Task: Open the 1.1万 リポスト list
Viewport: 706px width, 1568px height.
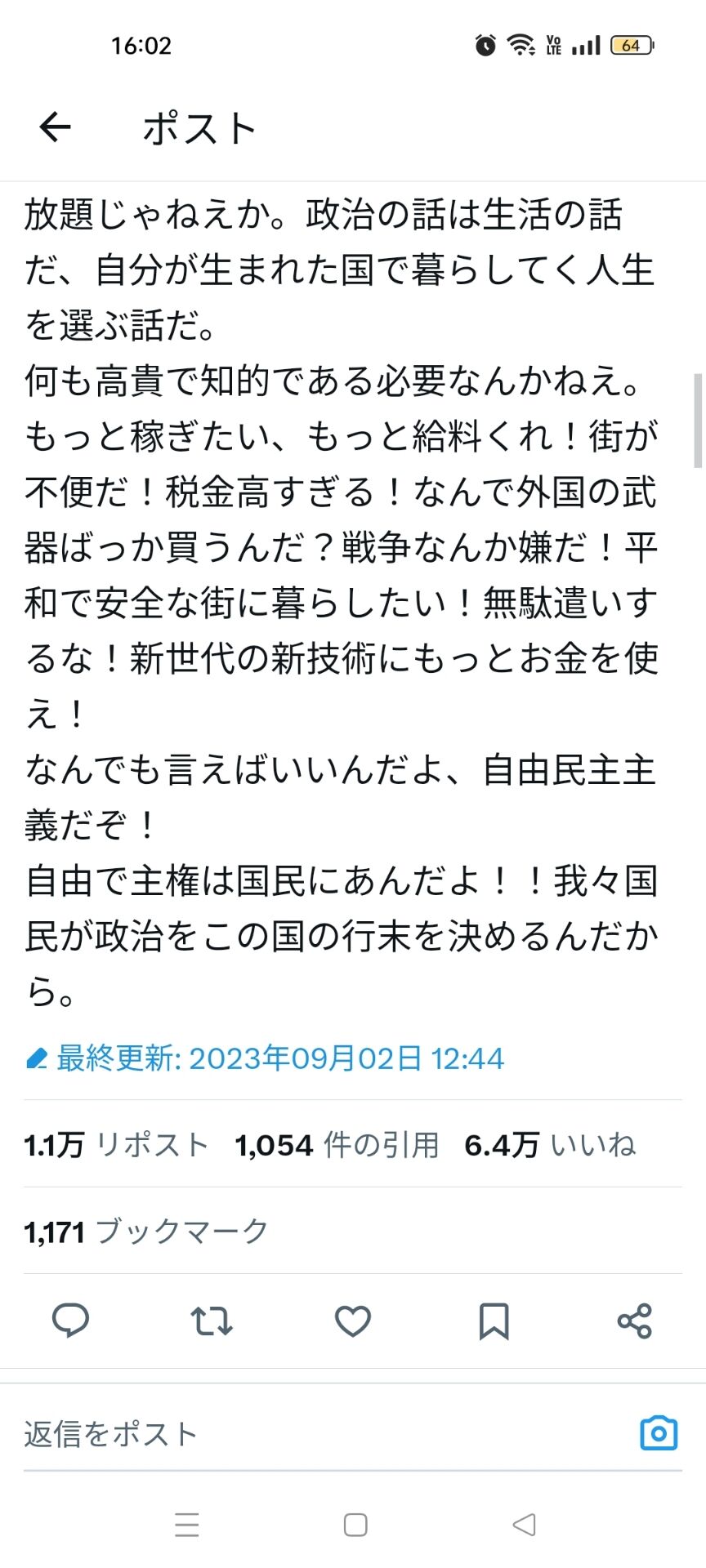Action: click(x=117, y=1145)
